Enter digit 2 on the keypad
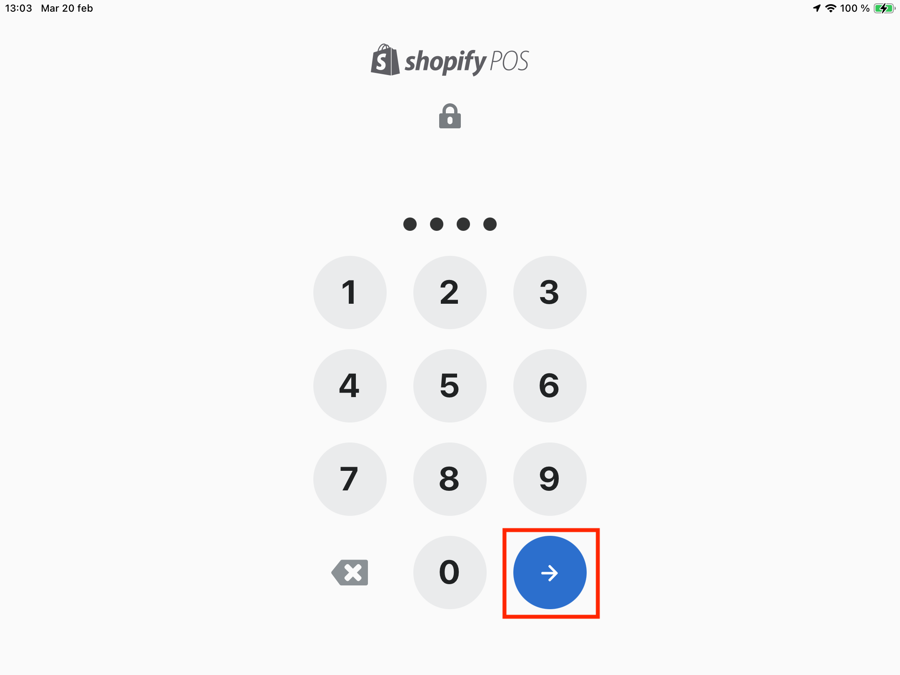This screenshot has width=900, height=675. coord(450,292)
